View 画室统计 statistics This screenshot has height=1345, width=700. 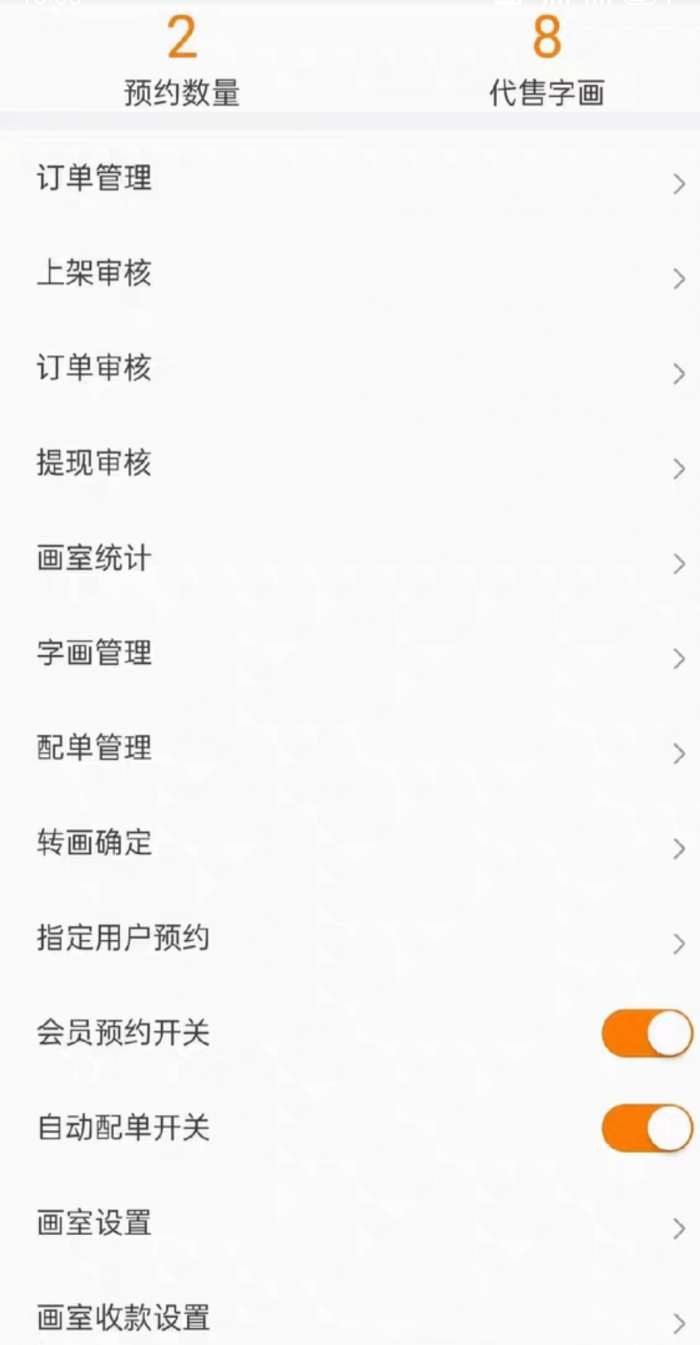point(350,560)
